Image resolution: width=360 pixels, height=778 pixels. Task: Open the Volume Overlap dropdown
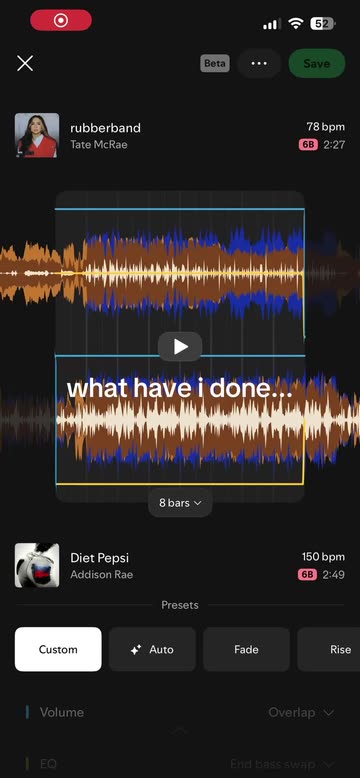pos(301,713)
